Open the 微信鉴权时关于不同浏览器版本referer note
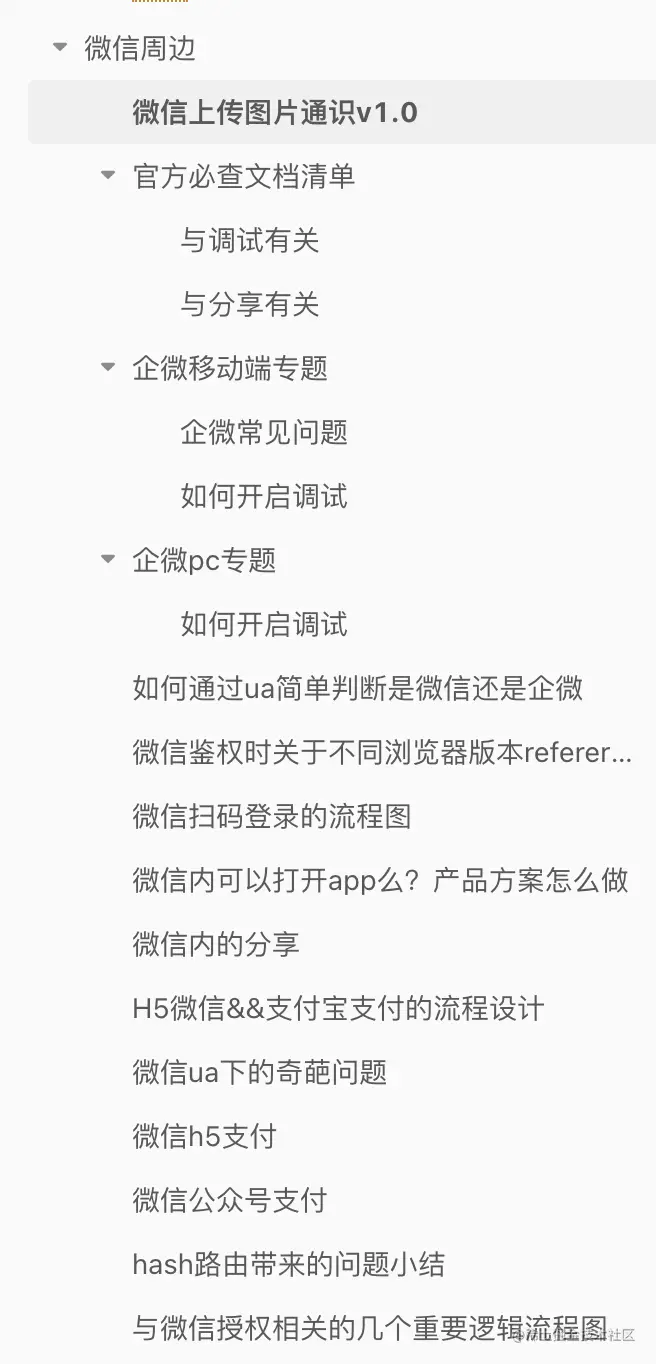 point(381,752)
